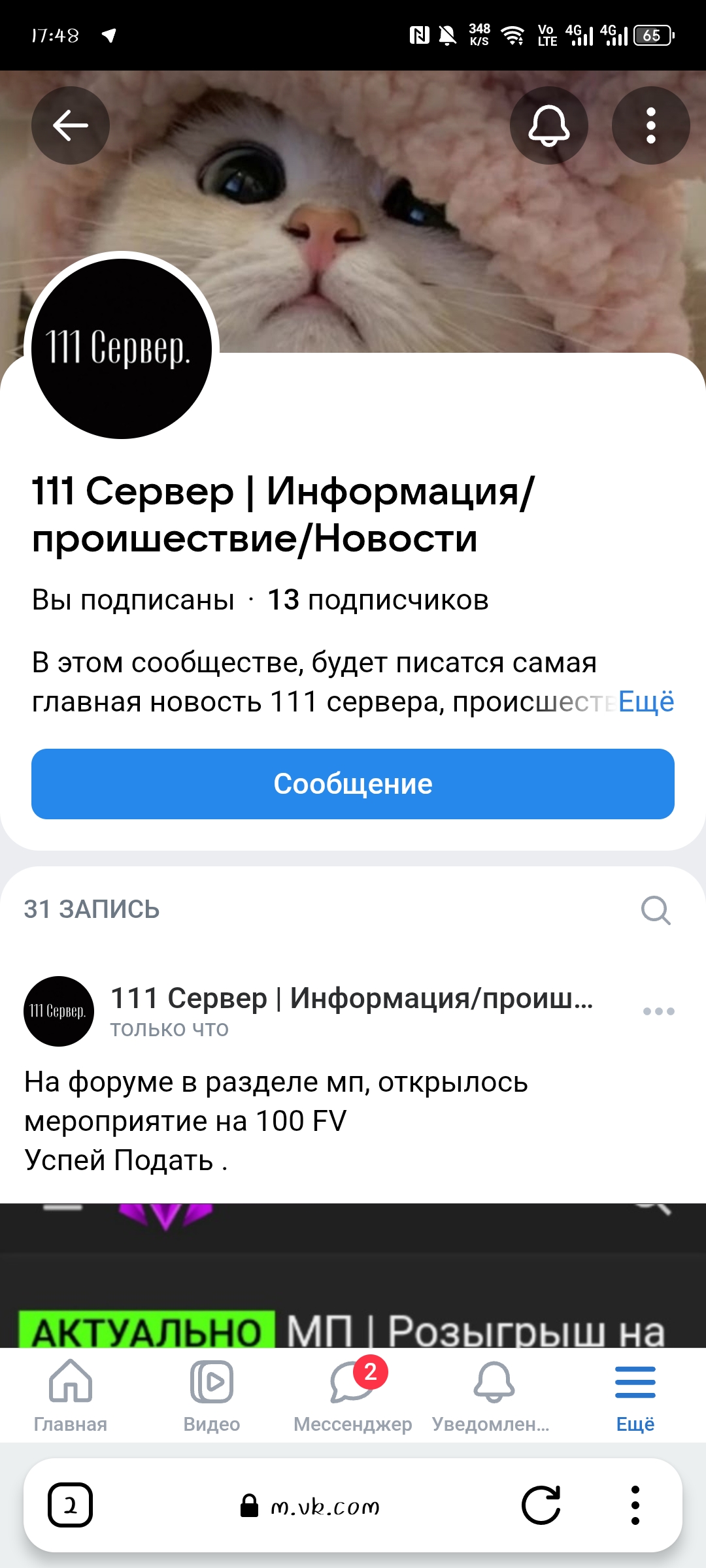706x1568 pixels.
Task: Open the post author's community name
Action: click(352, 998)
